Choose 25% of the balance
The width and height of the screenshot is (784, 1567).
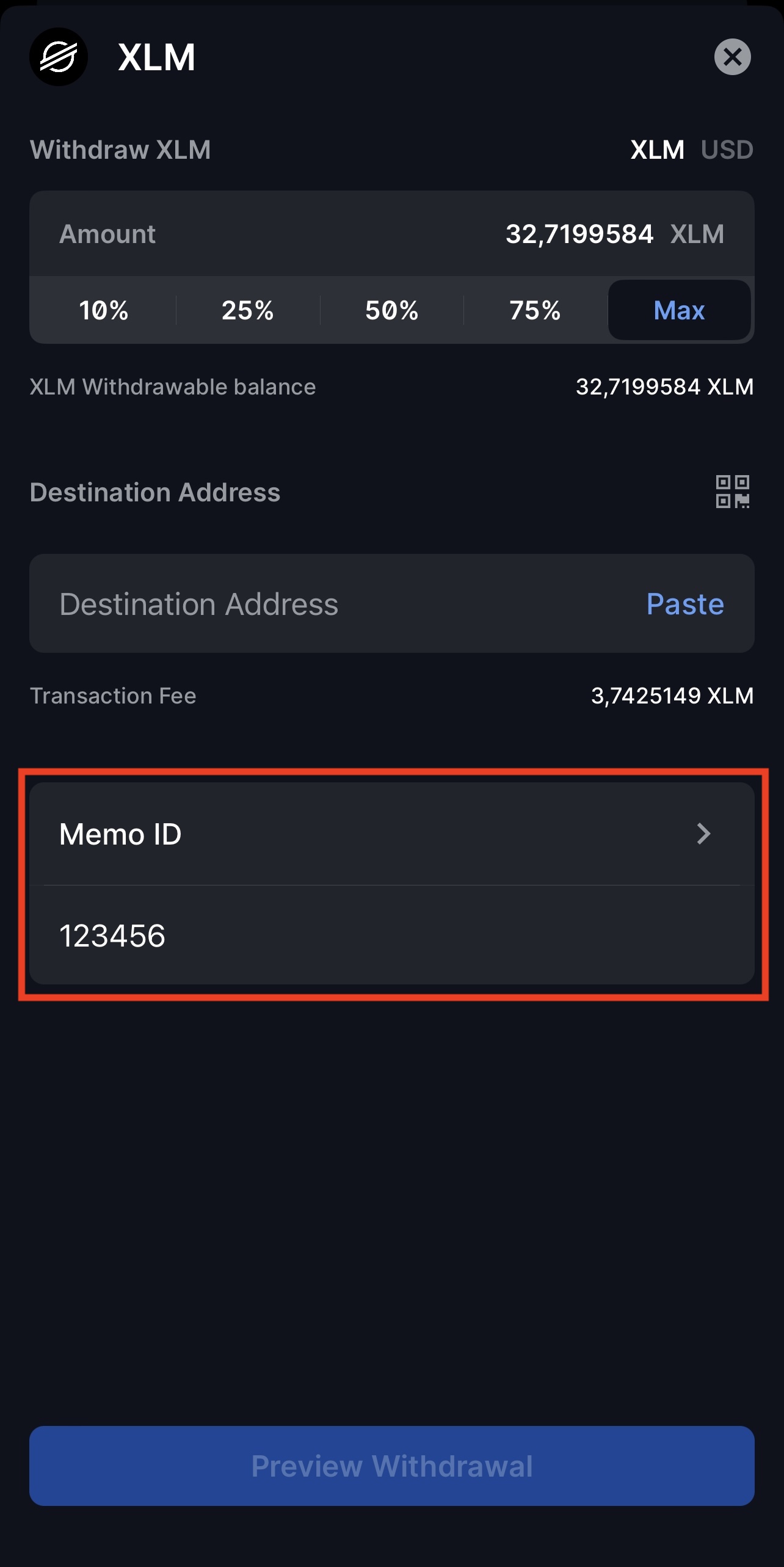pyautogui.click(x=248, y=310)
